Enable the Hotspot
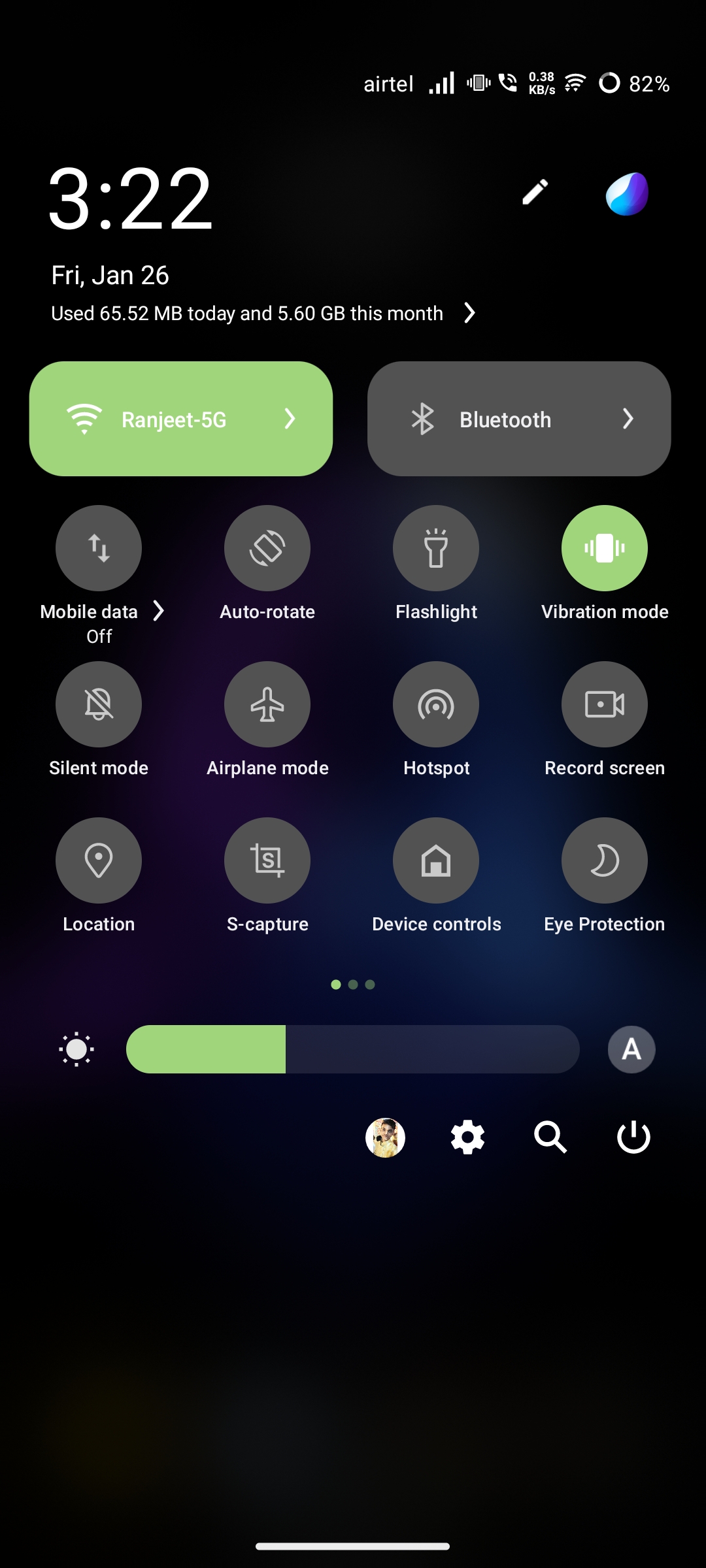 coord(436,704)
